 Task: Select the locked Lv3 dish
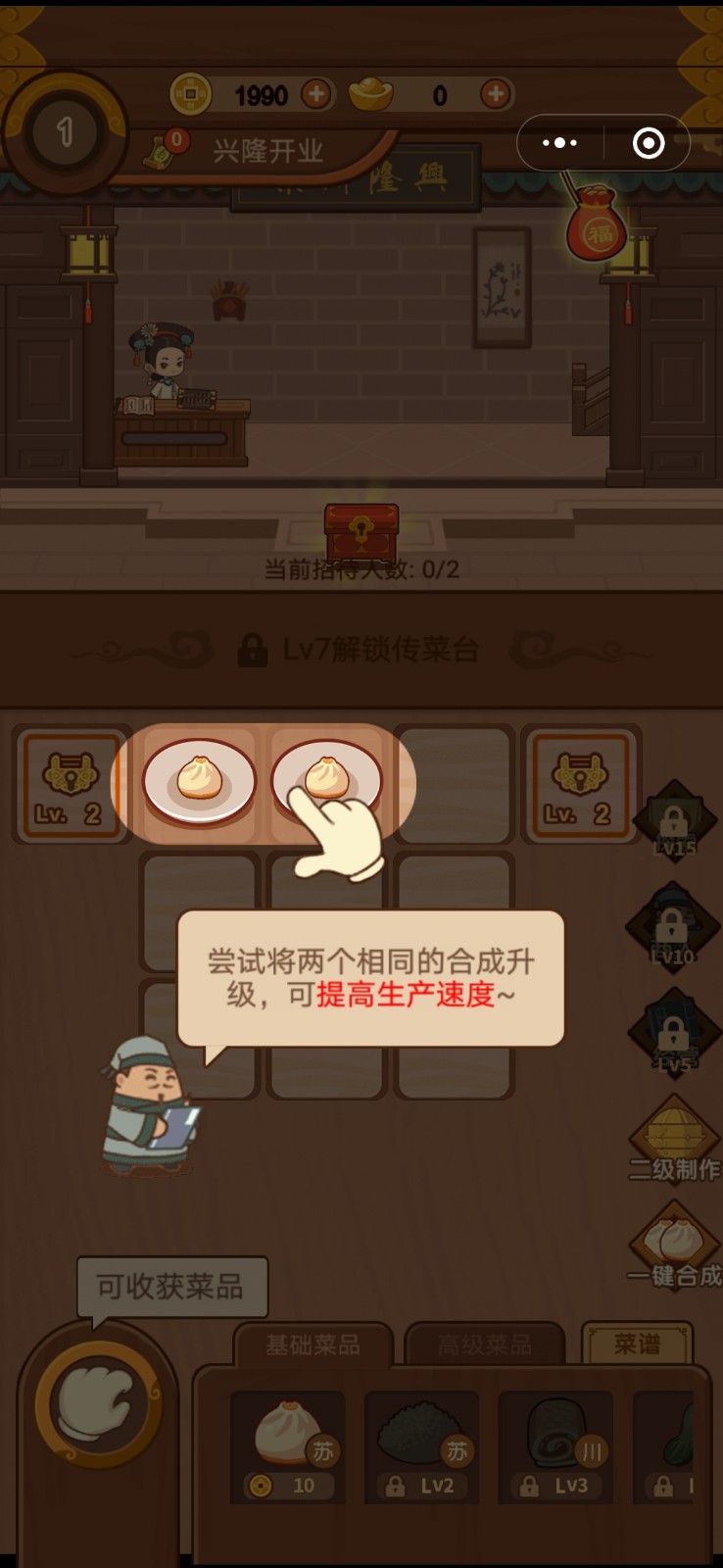tap(556, 1445)
